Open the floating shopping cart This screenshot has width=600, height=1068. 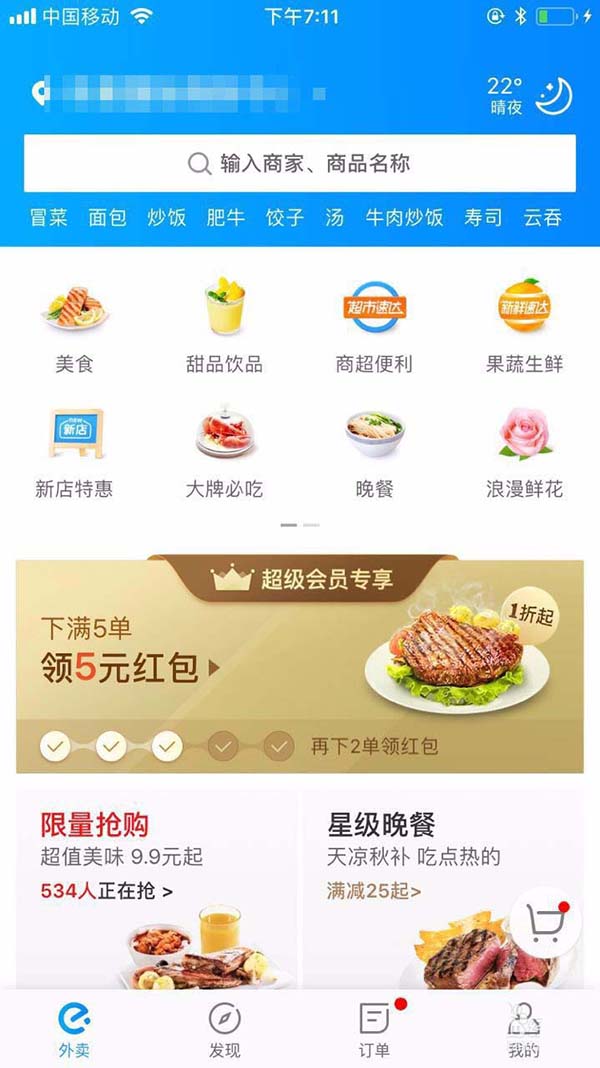click(546, 927)
